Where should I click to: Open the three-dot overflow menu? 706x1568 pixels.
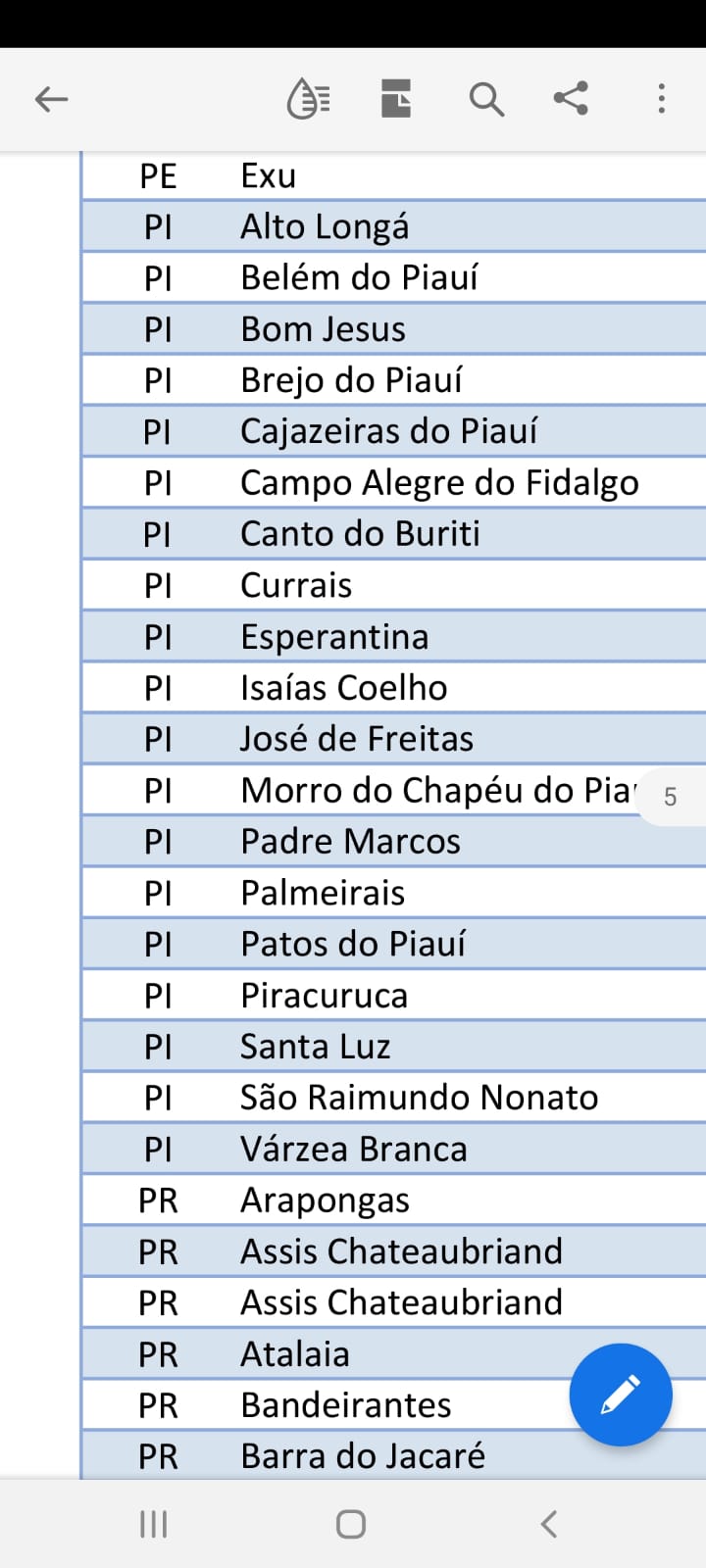pos(662,99)
